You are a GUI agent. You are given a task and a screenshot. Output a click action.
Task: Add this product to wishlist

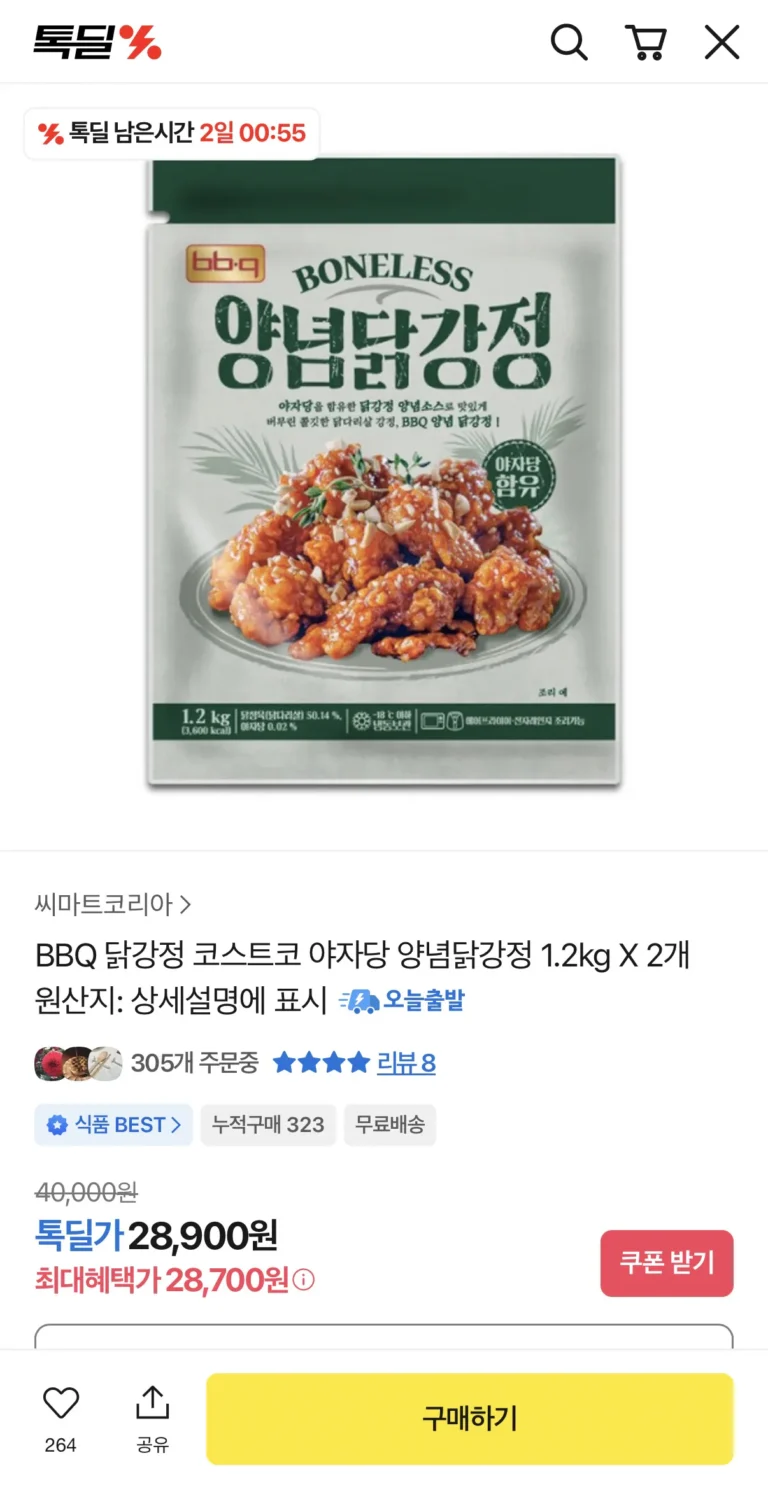(60, 1404)
